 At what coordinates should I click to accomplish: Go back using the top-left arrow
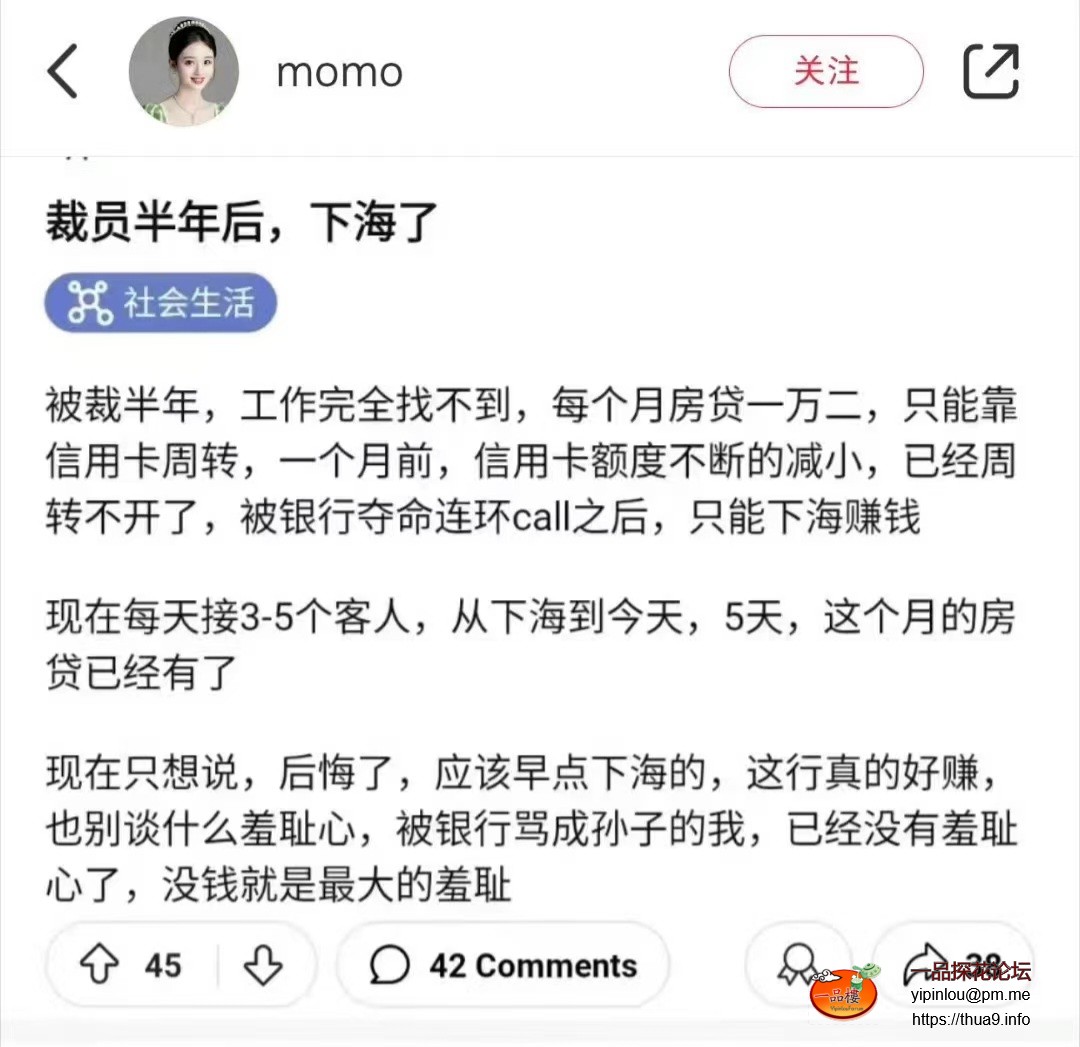pyautogui.click(x=62, y=72)
